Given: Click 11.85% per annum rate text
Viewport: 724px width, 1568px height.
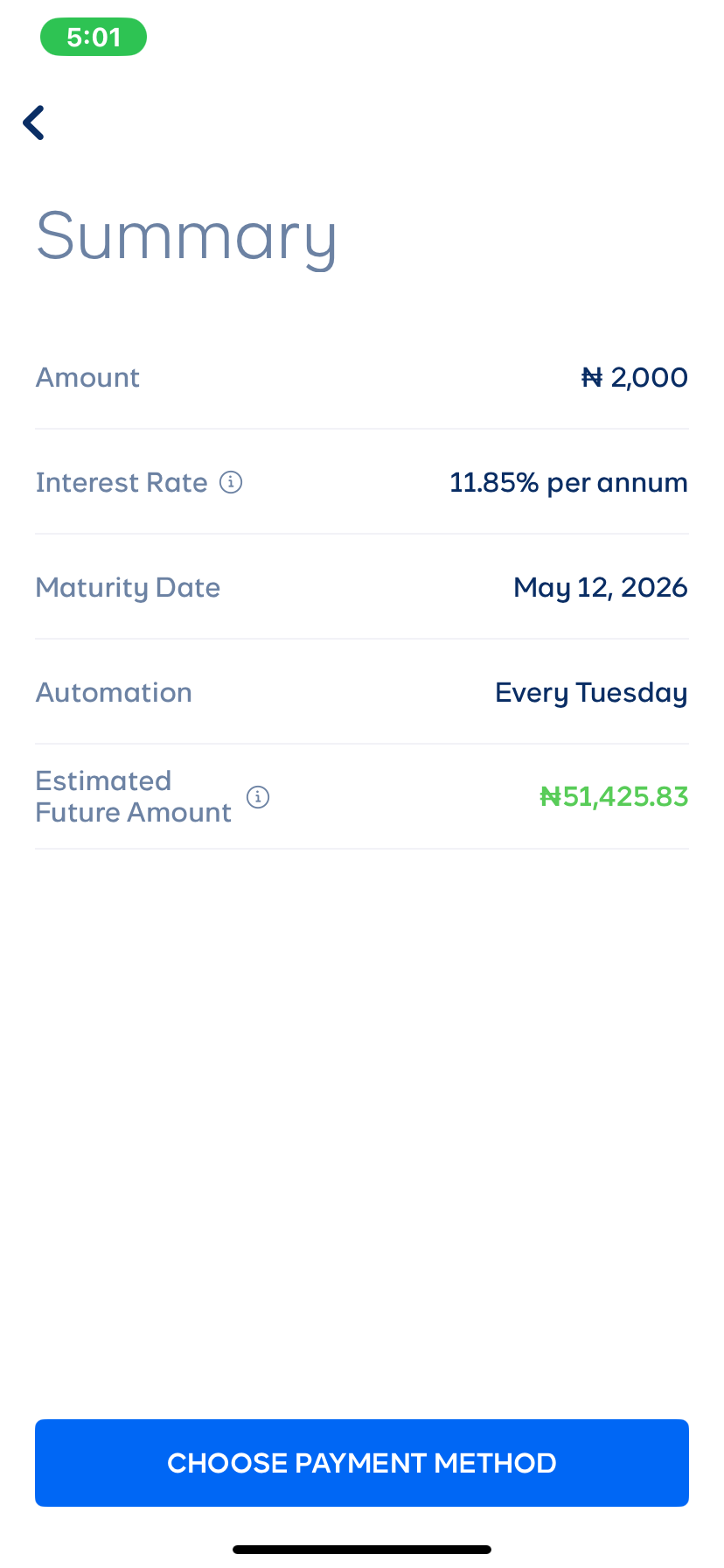Looking at the screenshot, I should 568,481.
